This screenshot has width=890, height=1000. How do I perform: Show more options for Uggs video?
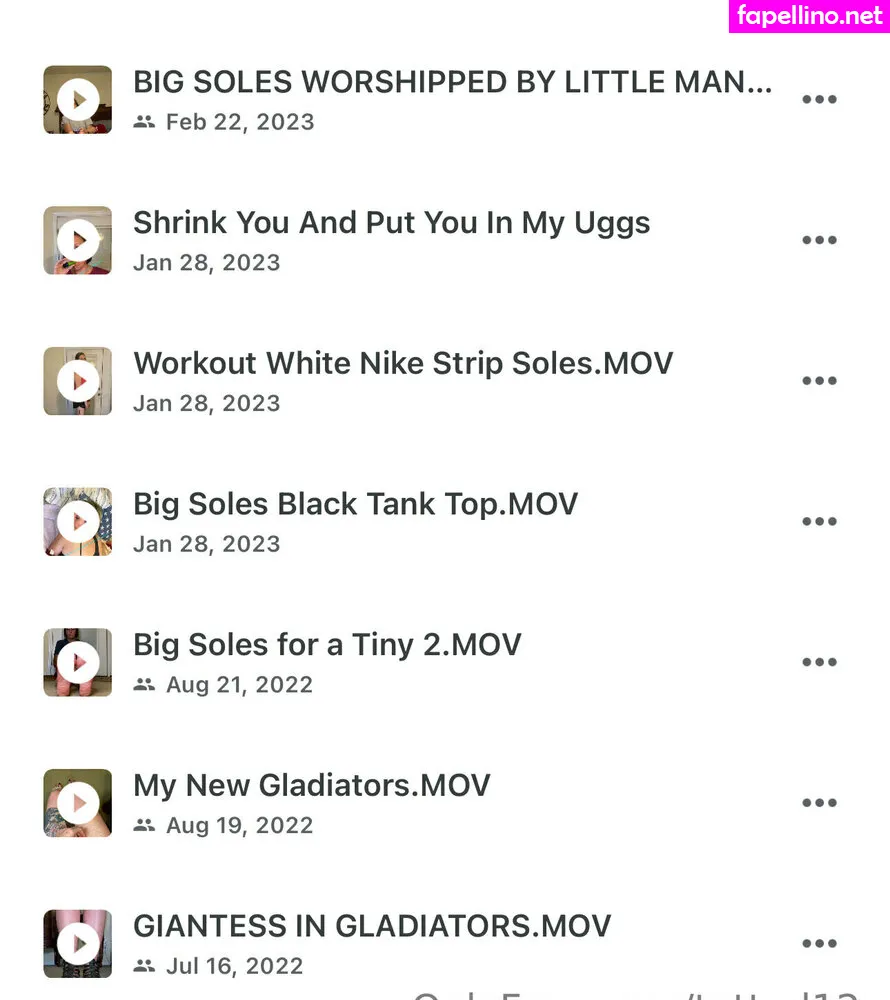click(x=819, y=241)
